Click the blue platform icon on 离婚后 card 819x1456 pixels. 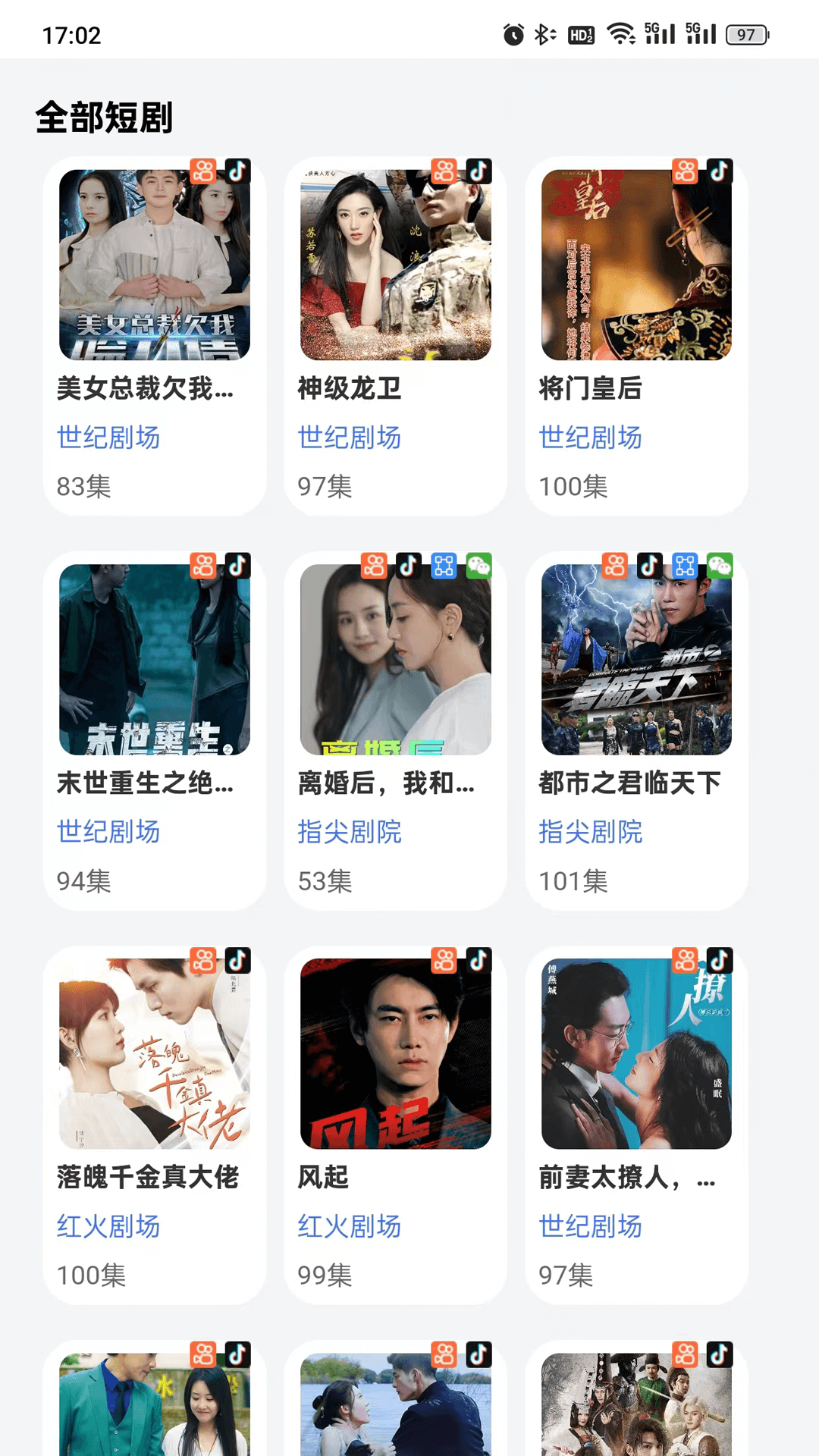tap(444, 566)
